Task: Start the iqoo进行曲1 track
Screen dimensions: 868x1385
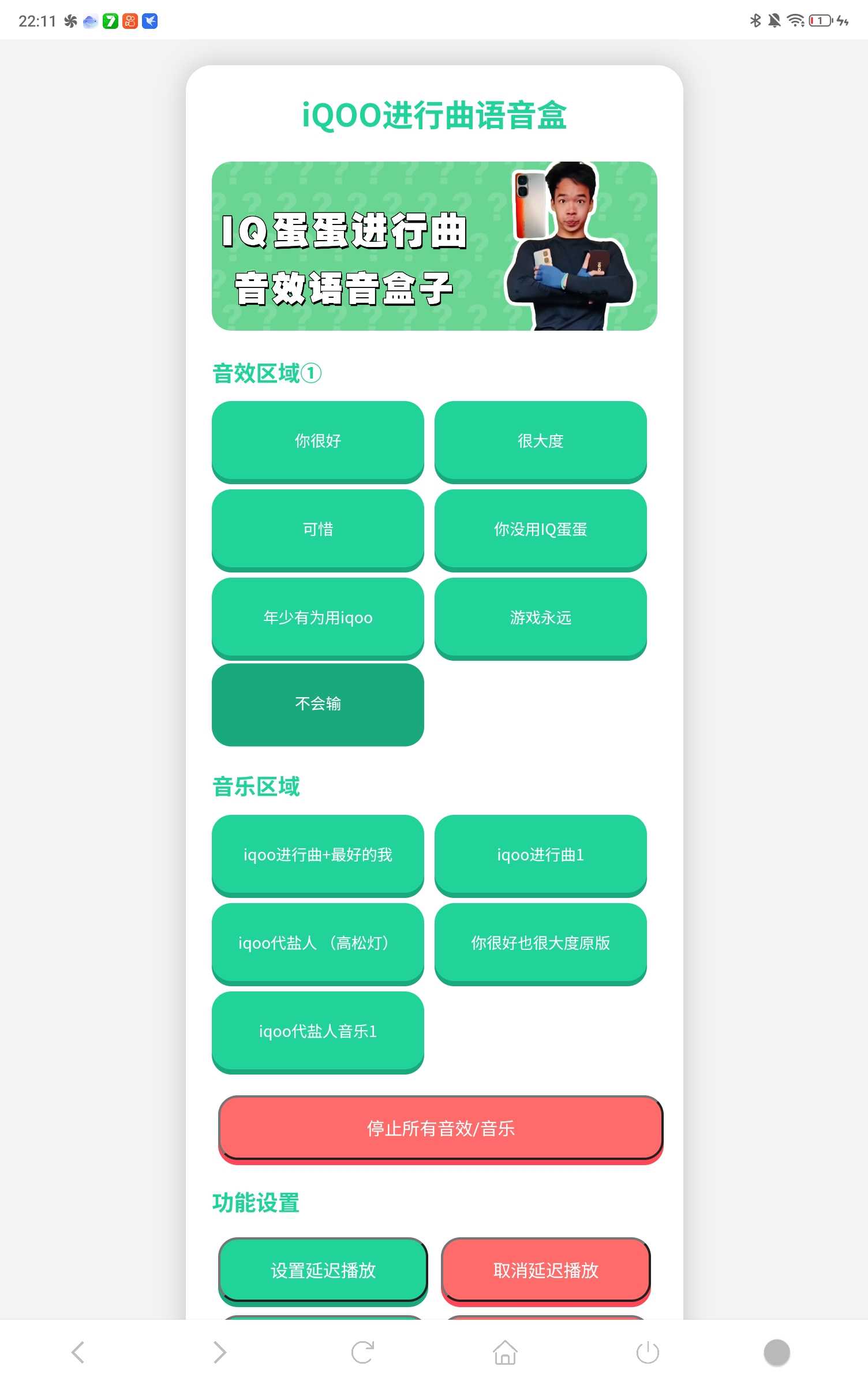Action: tap(540, 855)
